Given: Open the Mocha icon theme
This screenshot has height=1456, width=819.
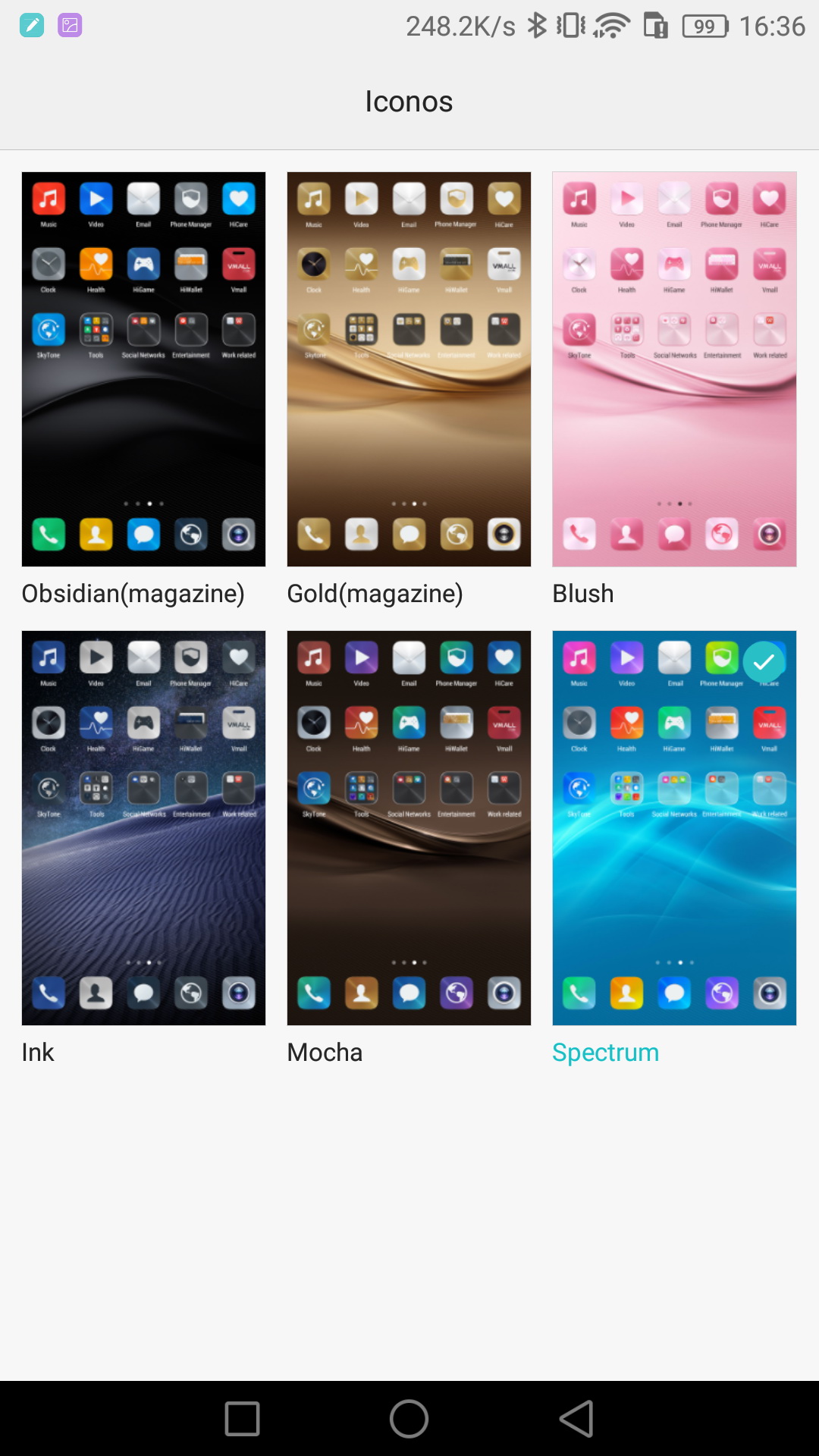Looking at the screenshot, I should pyautogui.click(x=409, y=828).
